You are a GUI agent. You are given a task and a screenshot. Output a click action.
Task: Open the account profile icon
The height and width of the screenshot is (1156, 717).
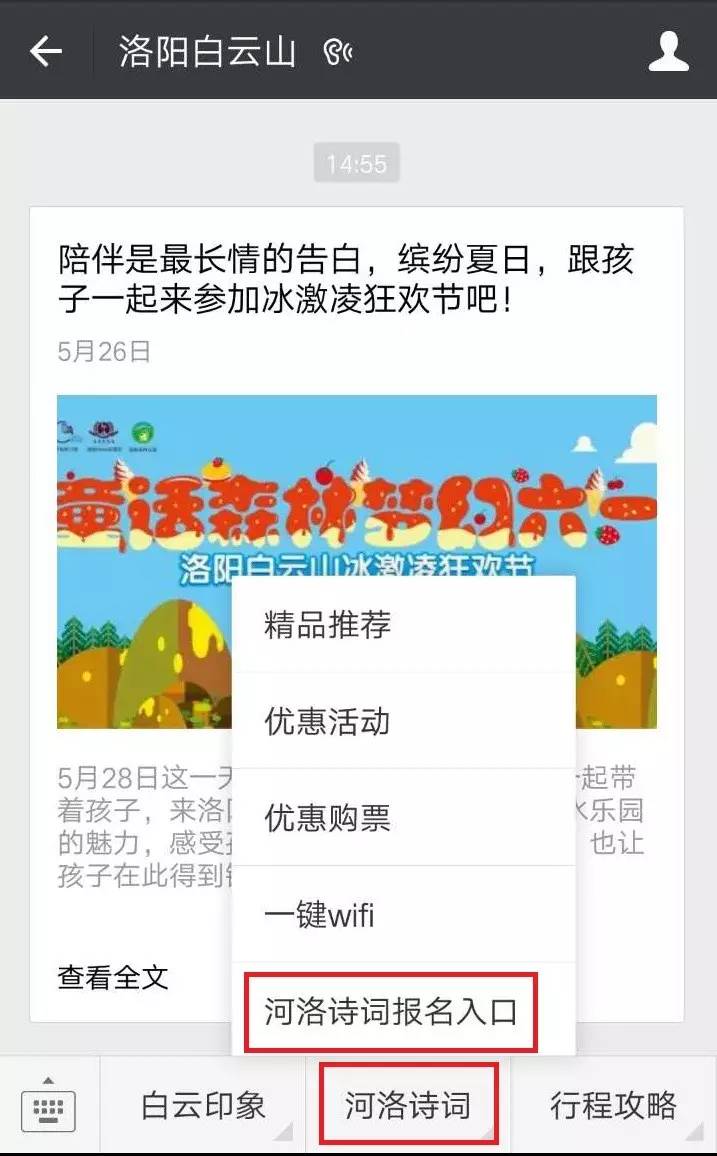point(668,51)
